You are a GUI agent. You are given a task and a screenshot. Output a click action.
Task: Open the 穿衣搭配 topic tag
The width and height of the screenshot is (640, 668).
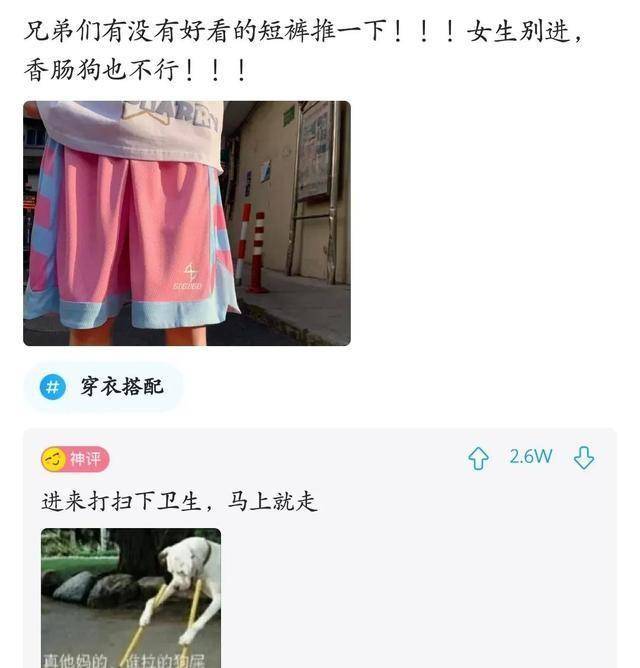tap(103, 387)
